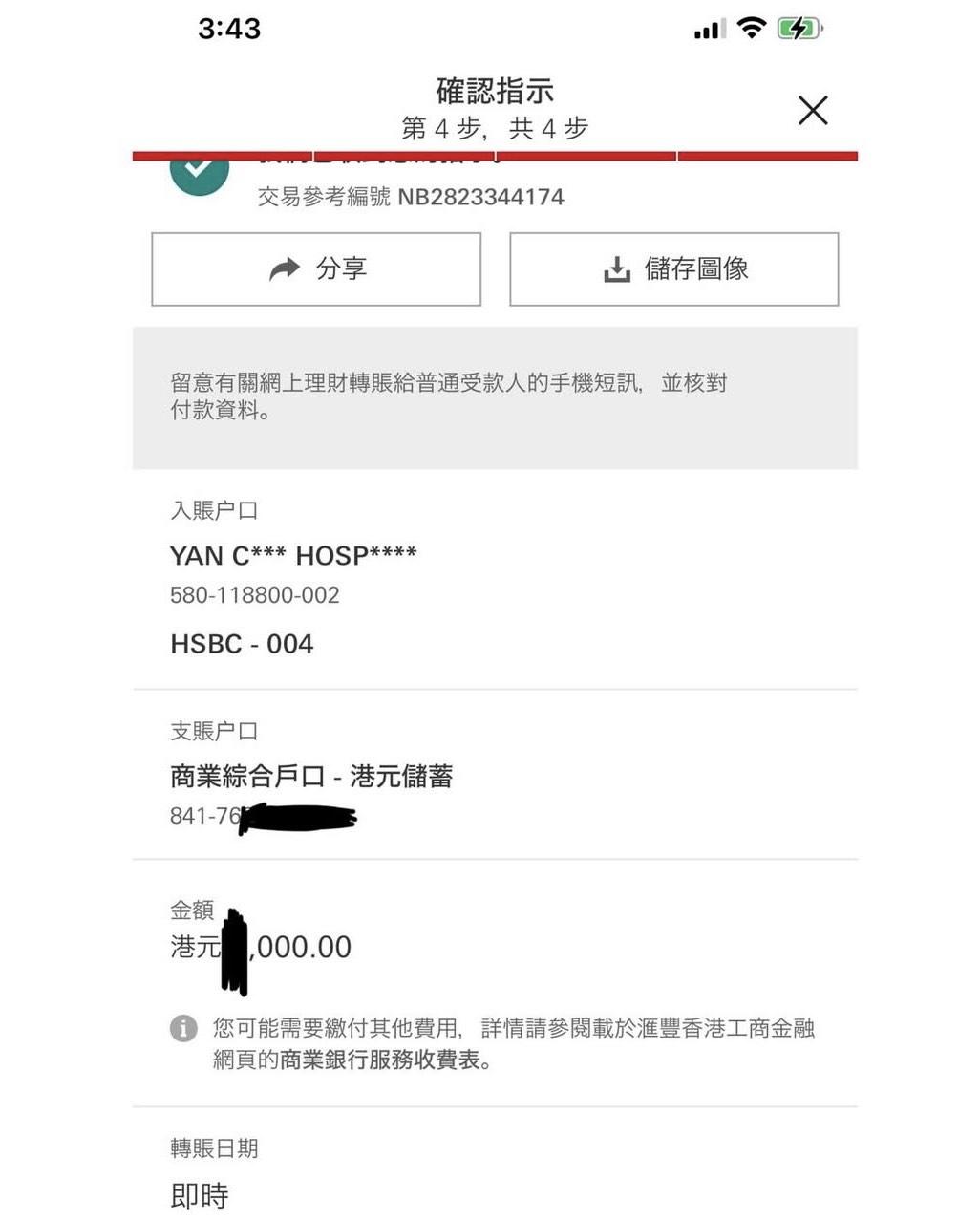Viewport: 980px width, 1221px height.
Task: Tap 儲存圖像 to save the receipt image
Action: click(x=674, y=268)
